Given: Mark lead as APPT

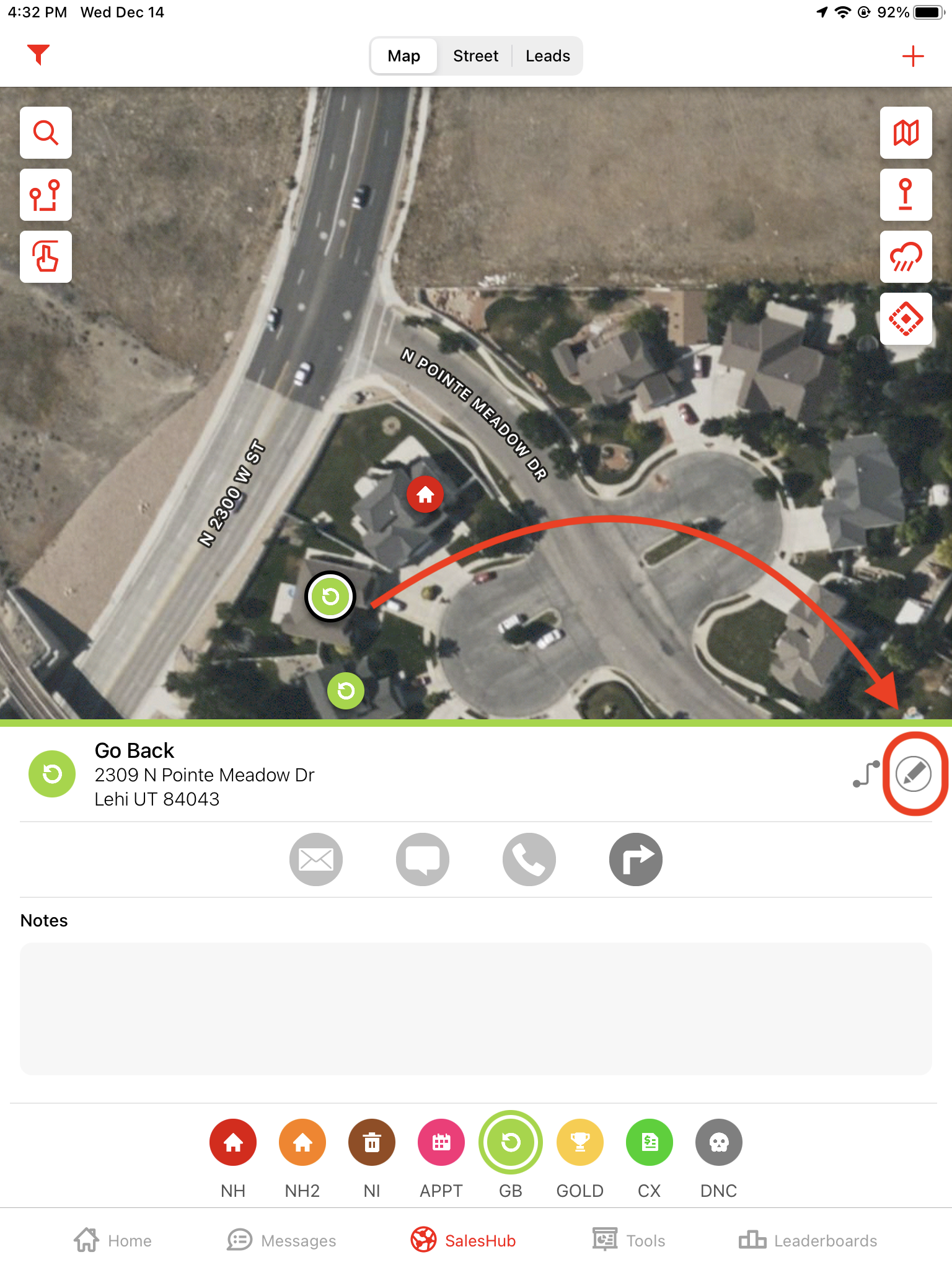Looking at the screenshot, I should coord(441,1142).
